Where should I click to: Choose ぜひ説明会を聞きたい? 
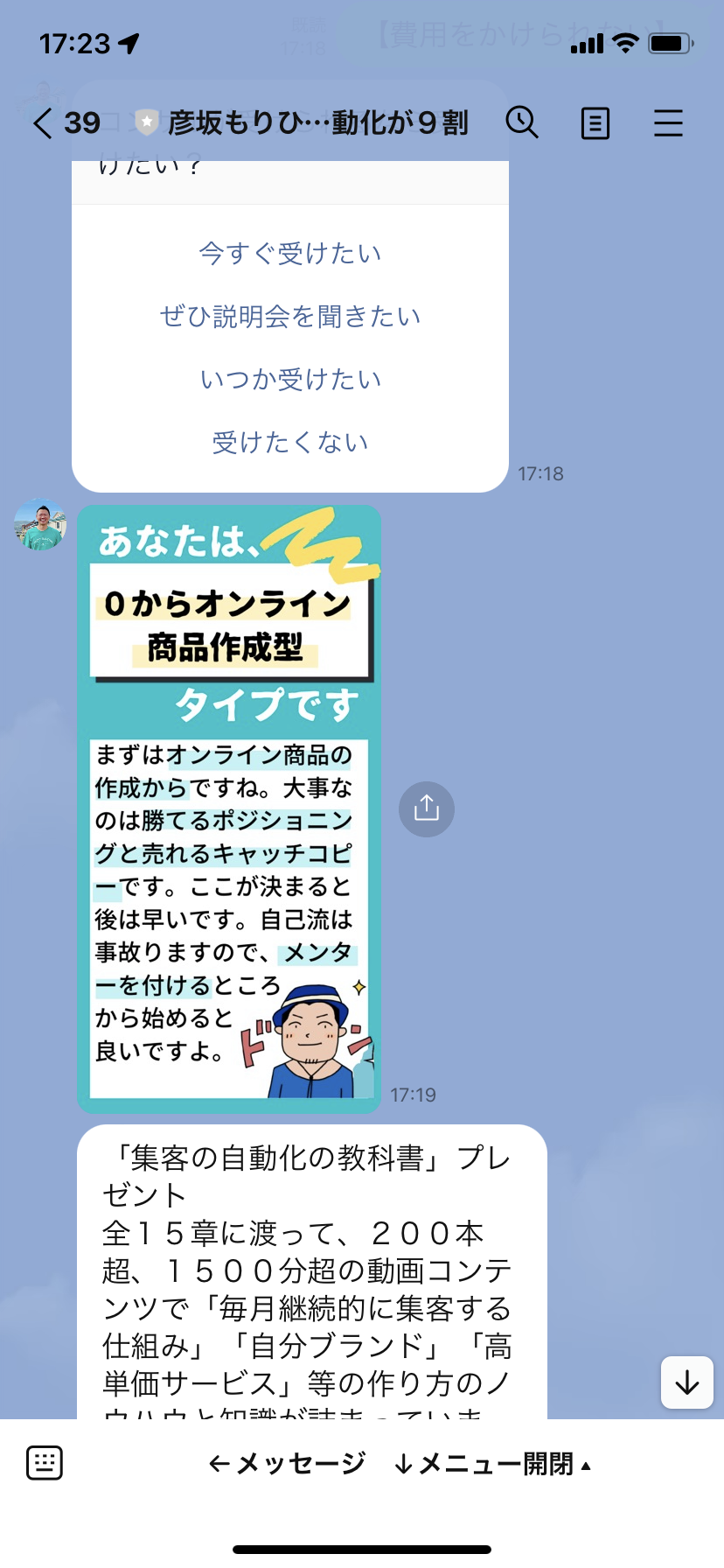point(290,317)
